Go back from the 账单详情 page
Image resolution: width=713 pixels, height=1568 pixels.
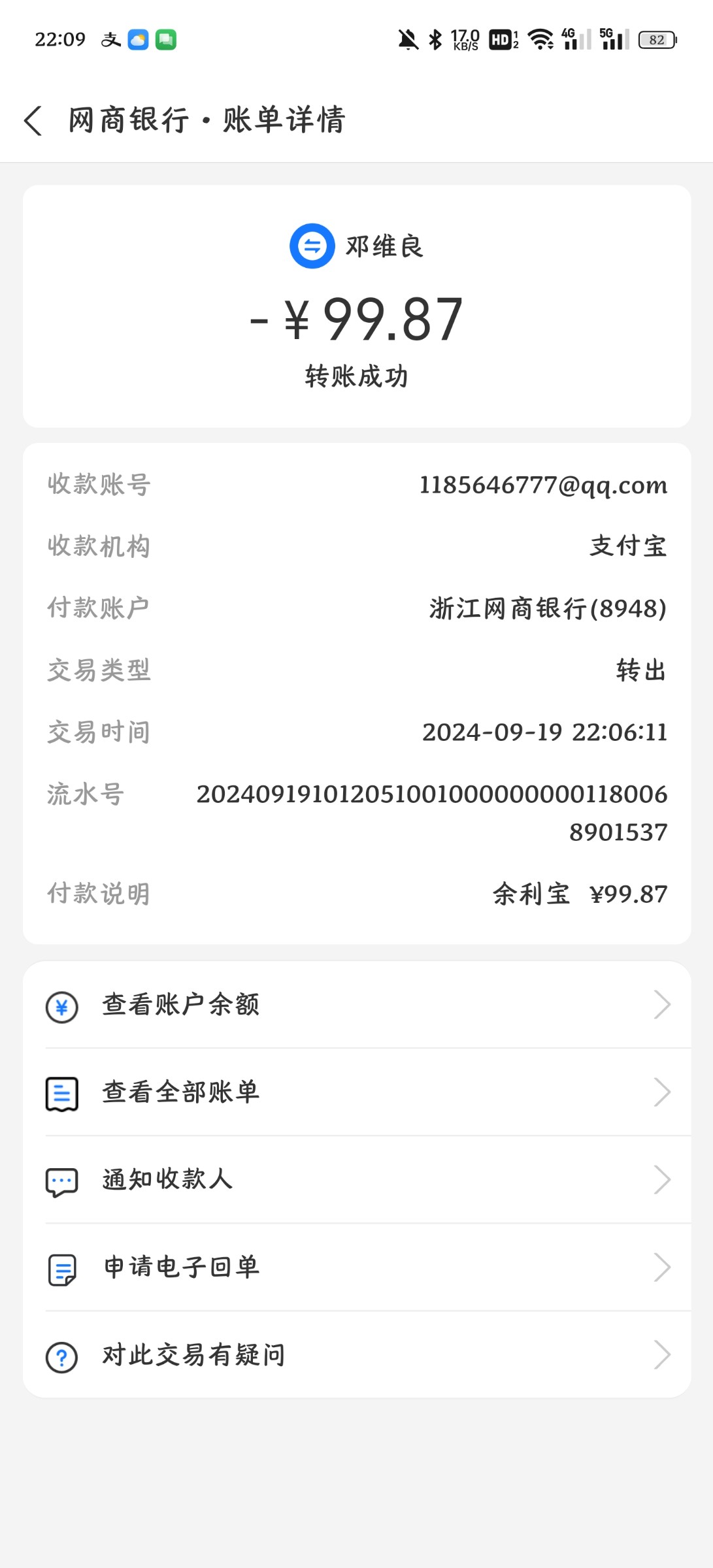pyautogui.click(x=33, y=121)
